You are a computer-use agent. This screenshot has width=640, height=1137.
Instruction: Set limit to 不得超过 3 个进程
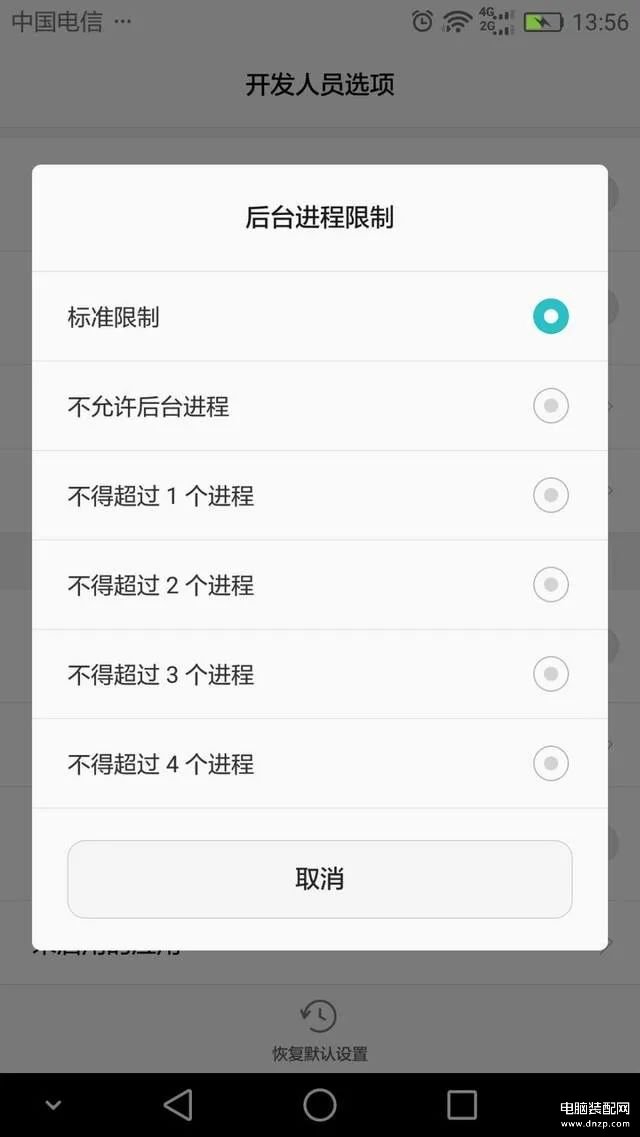(x=320, y=674)
